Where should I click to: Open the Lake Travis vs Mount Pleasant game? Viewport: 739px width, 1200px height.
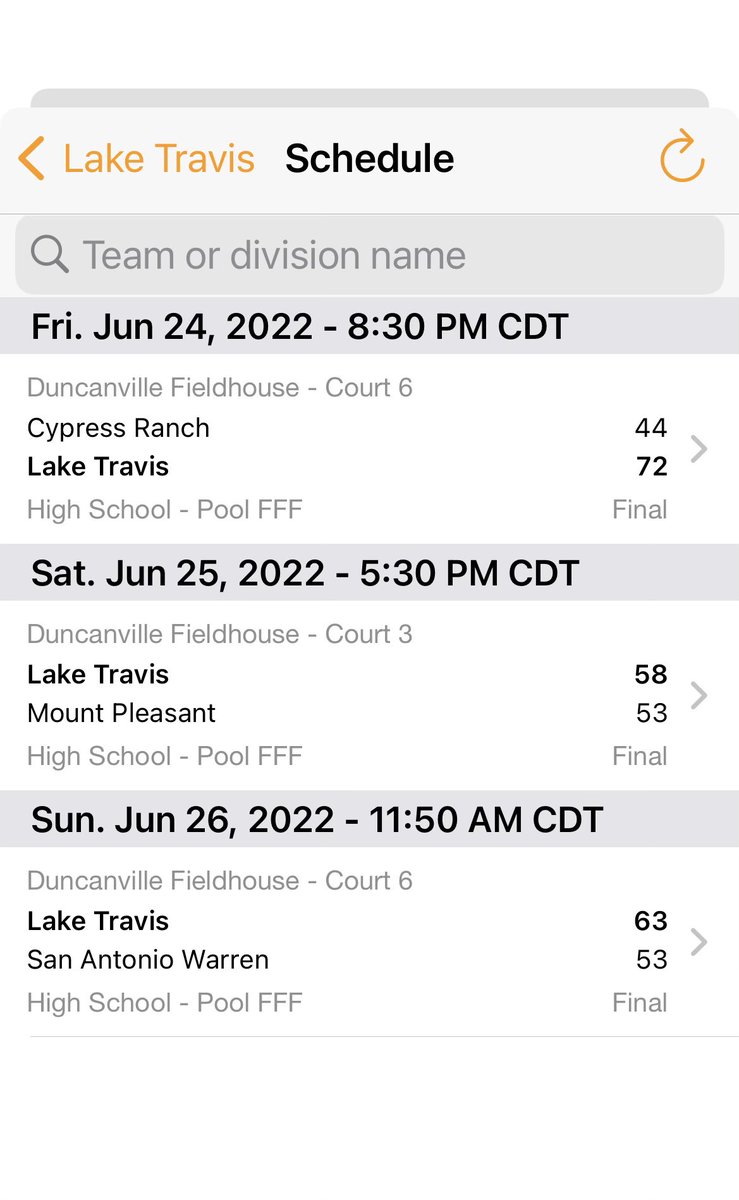click(x=369, y=695)
